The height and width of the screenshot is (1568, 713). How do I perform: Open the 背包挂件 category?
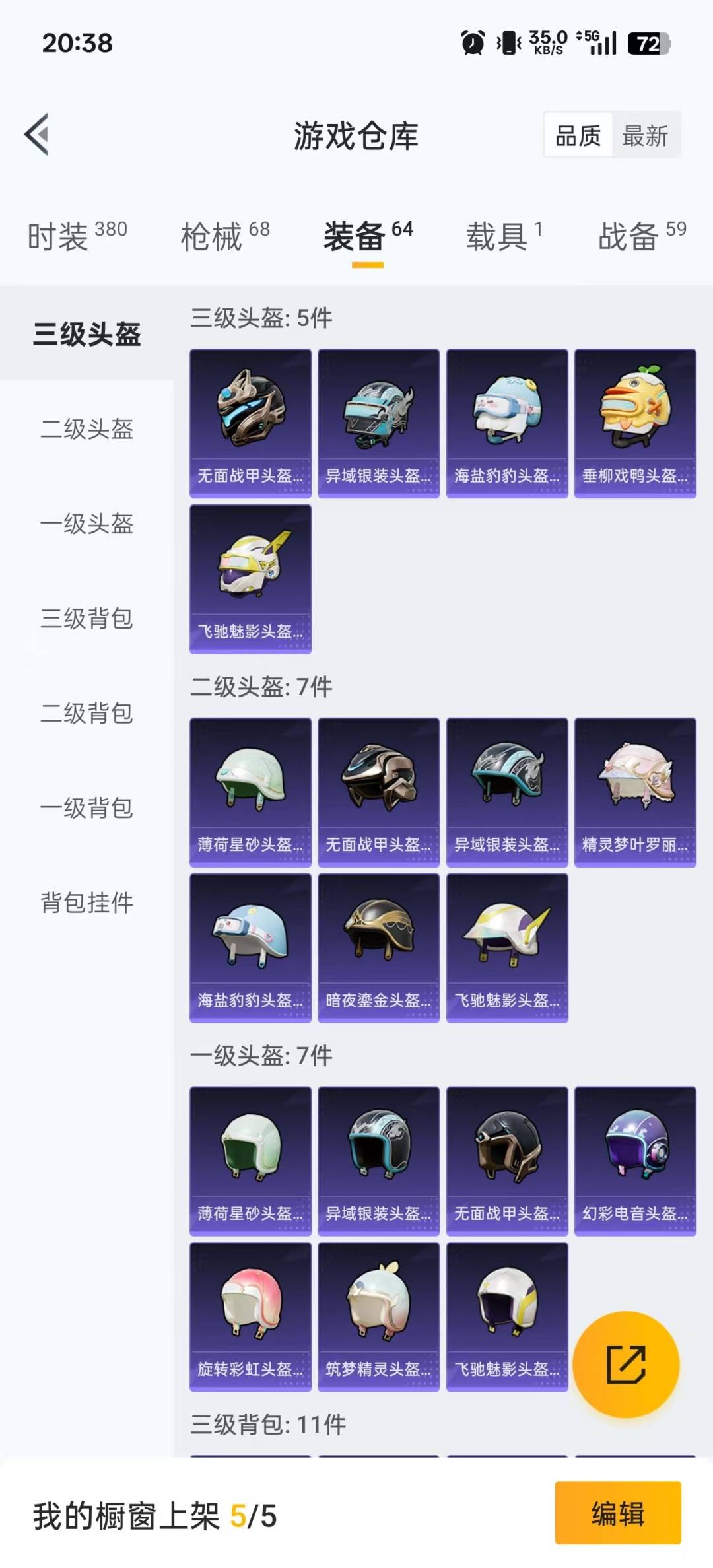[87, 903]
